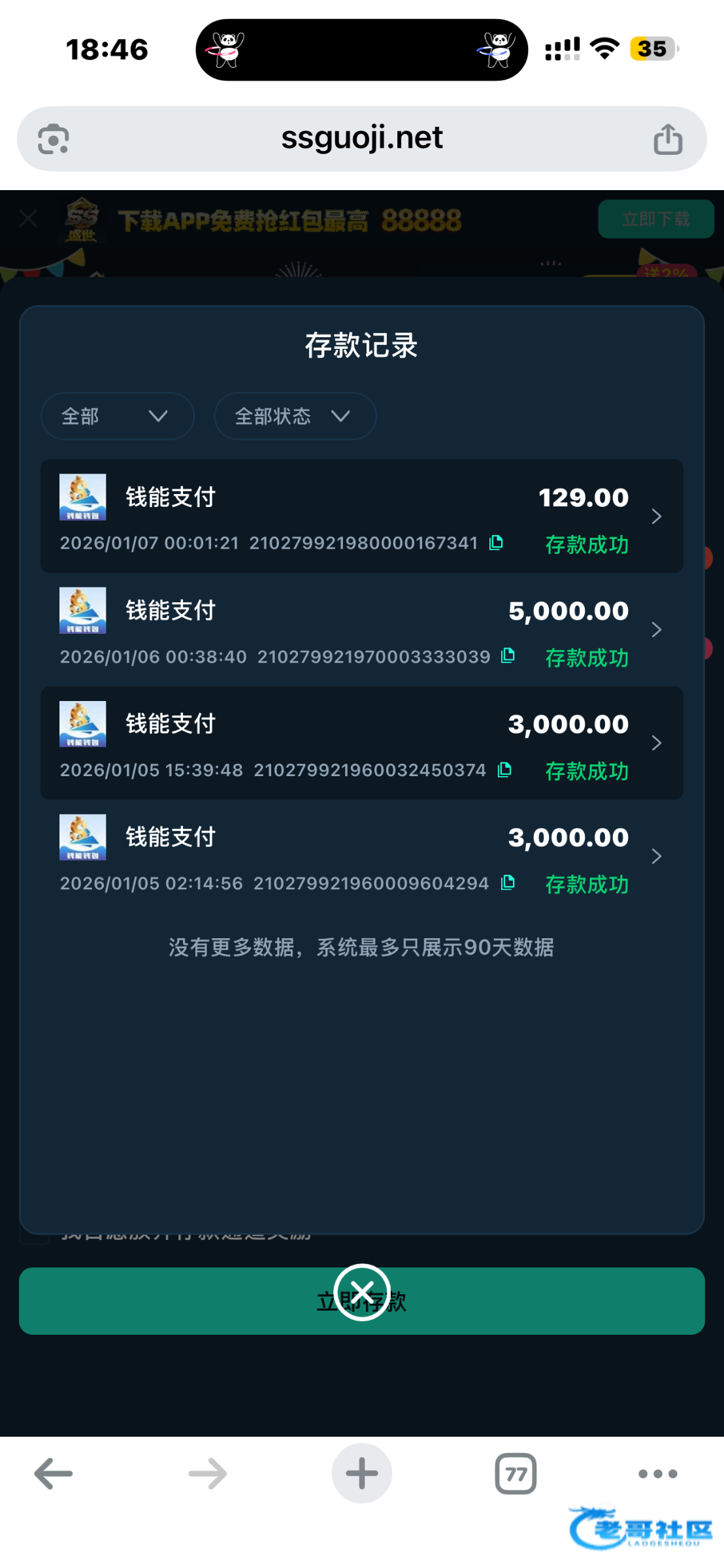Screen dimensions: 724x1568
Task: Show the 77 open tabs
Action: click(x=516, y=1474)
